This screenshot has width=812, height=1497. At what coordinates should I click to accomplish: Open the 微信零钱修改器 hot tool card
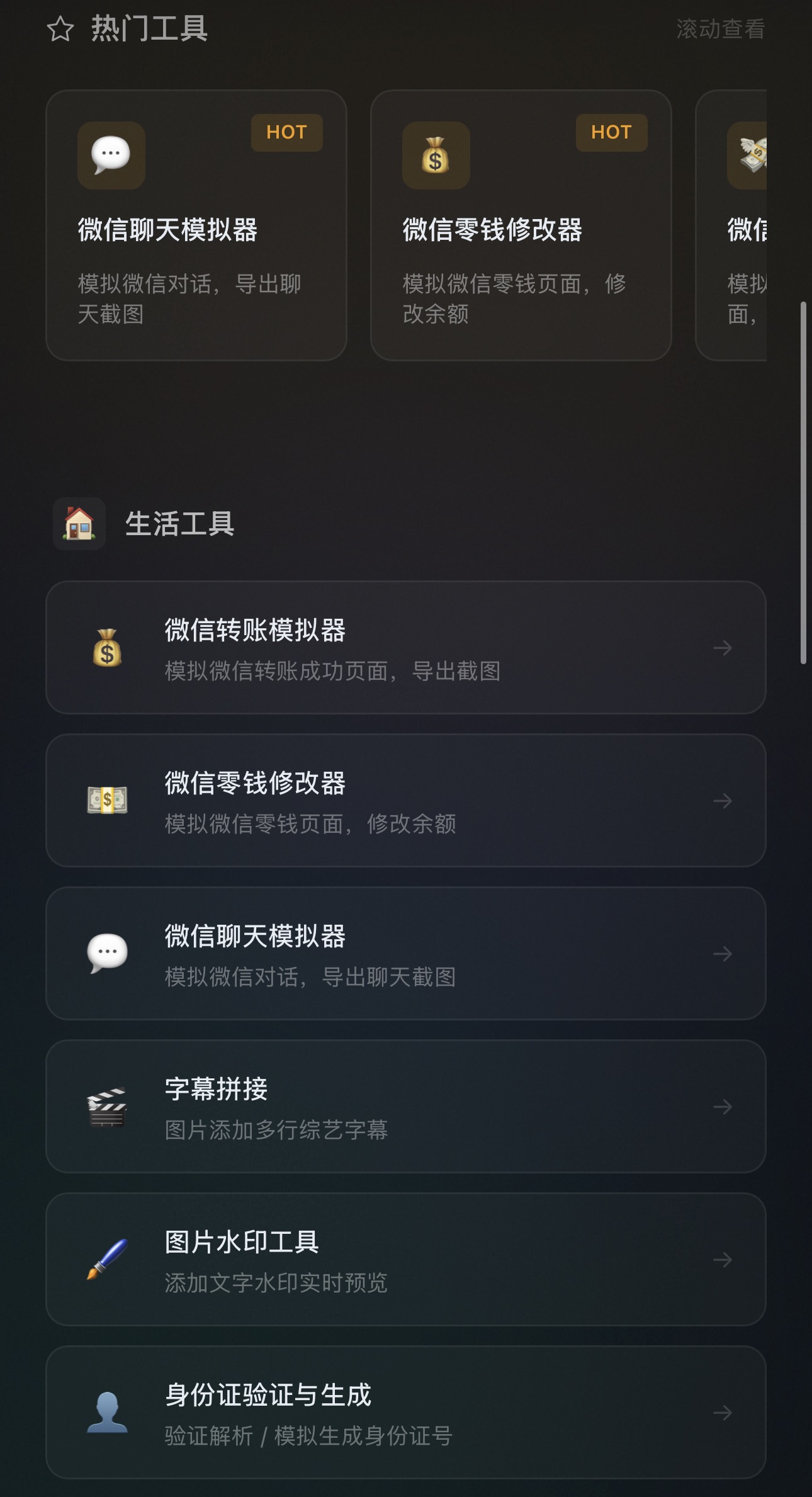tap(521, 225)
